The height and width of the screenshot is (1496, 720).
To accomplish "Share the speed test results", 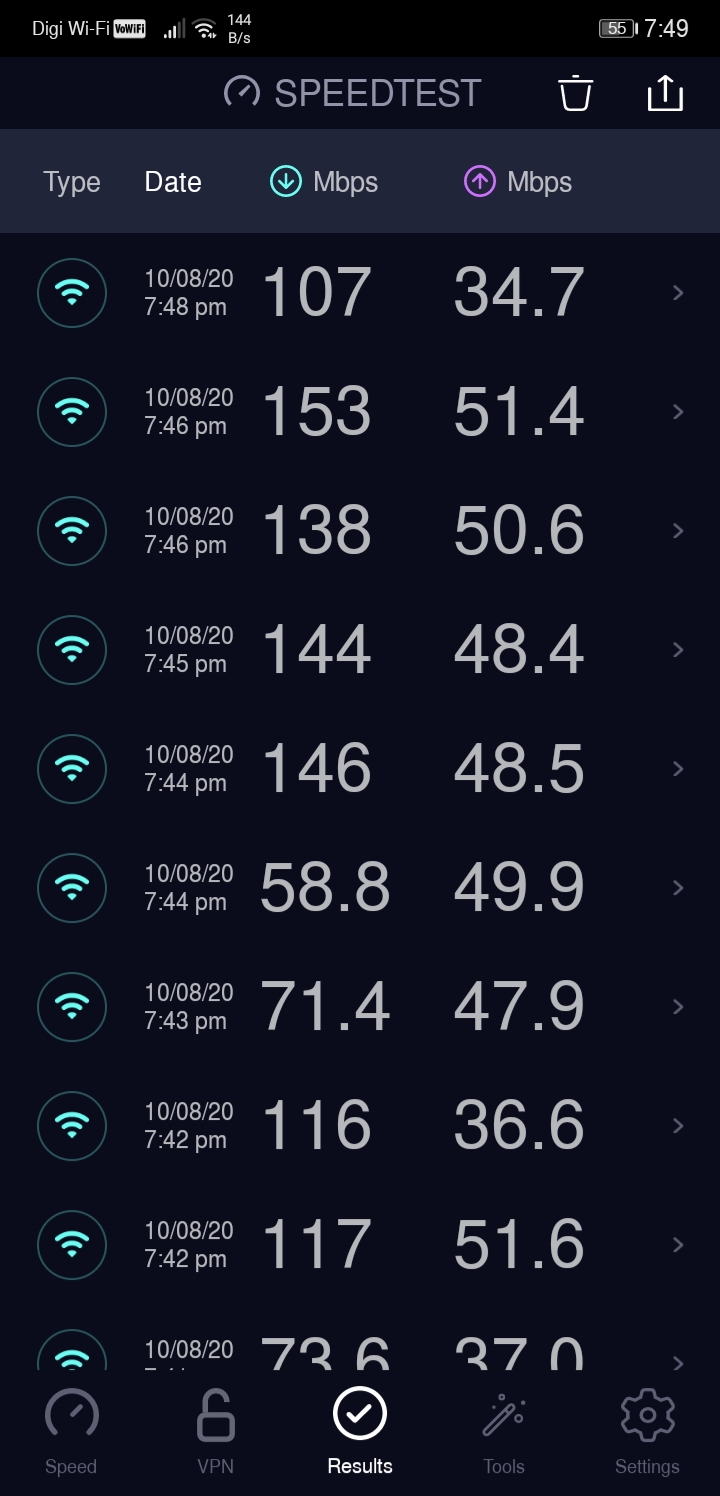I will pyautogui.click(x=665, y=93).
